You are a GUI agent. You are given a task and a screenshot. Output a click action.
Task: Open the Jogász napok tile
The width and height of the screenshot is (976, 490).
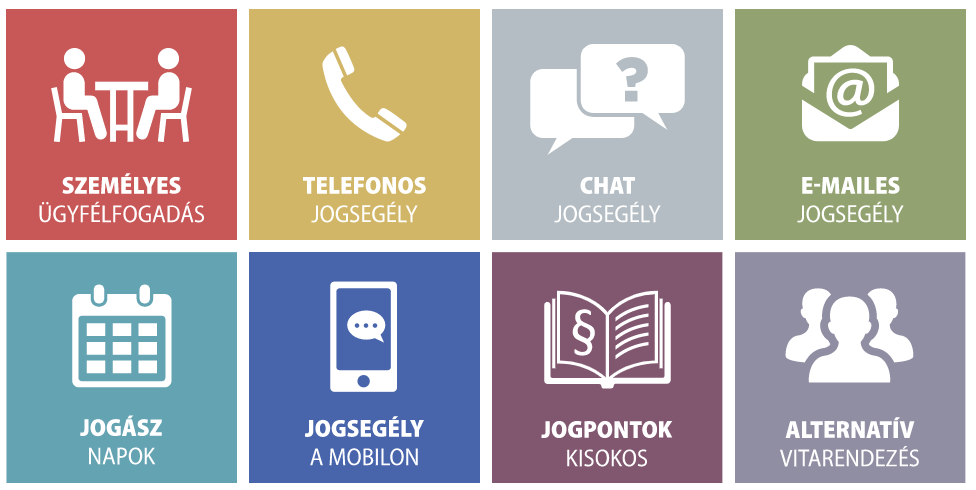(x=121, y=367)
